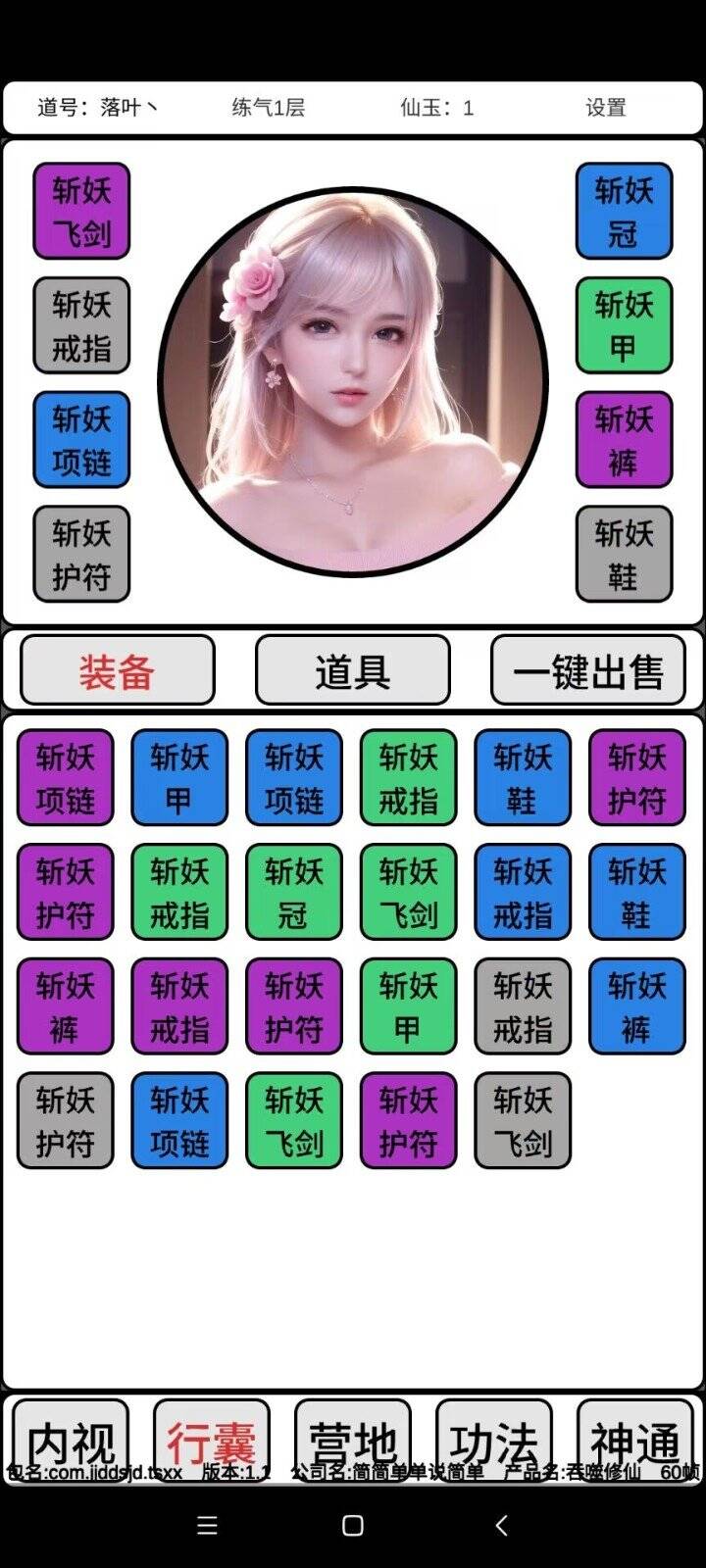Viewport: 706px width, 1568px height.
Task: Select the purple 斩妖戒指 inventory item
Action: [179, 1006]
